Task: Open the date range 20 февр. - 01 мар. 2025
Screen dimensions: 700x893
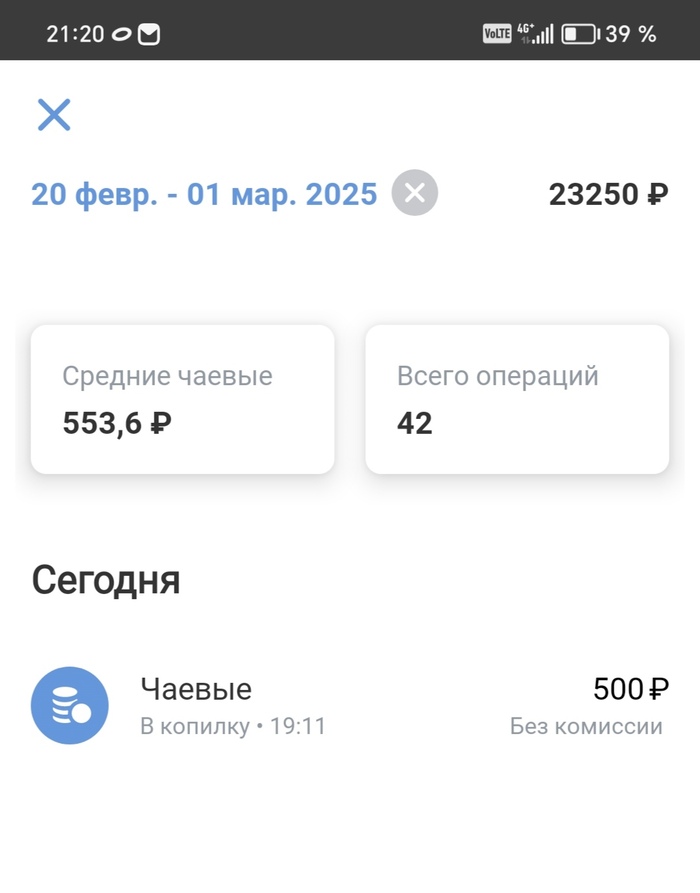Action: [204, 194]
